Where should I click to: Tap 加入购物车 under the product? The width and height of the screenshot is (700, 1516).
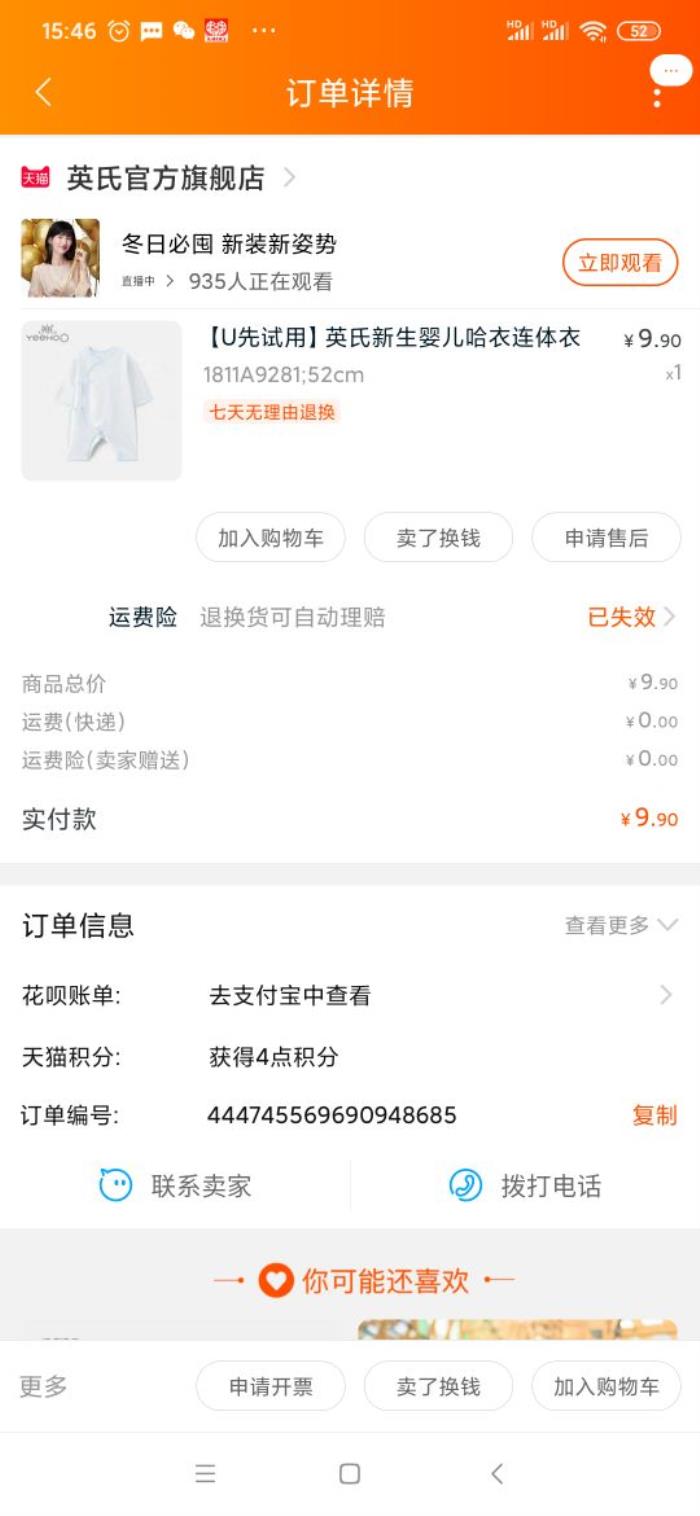(x=270, y=538)
